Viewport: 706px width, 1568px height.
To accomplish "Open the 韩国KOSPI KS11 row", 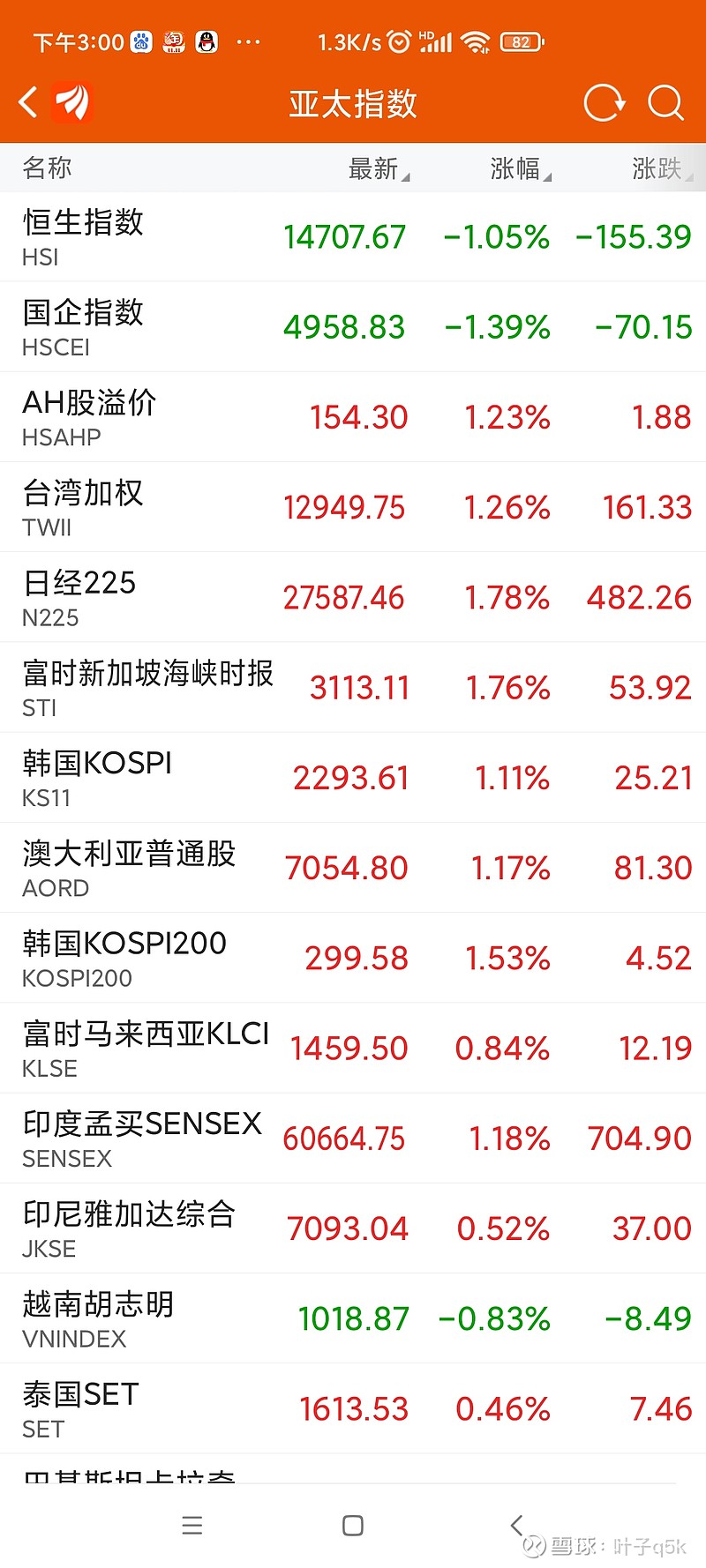I will 353,778.
